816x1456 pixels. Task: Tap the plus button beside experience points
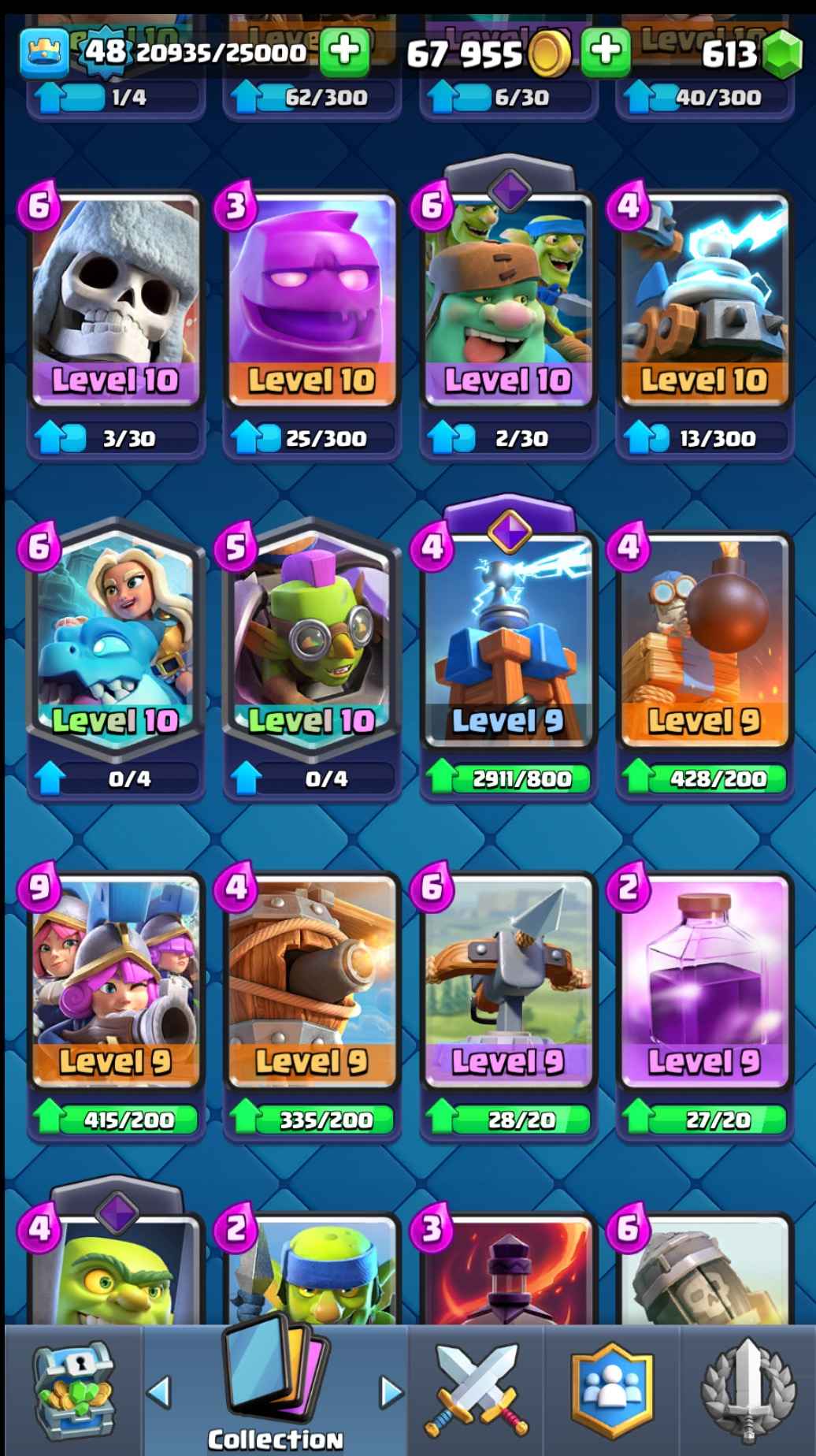344,52
